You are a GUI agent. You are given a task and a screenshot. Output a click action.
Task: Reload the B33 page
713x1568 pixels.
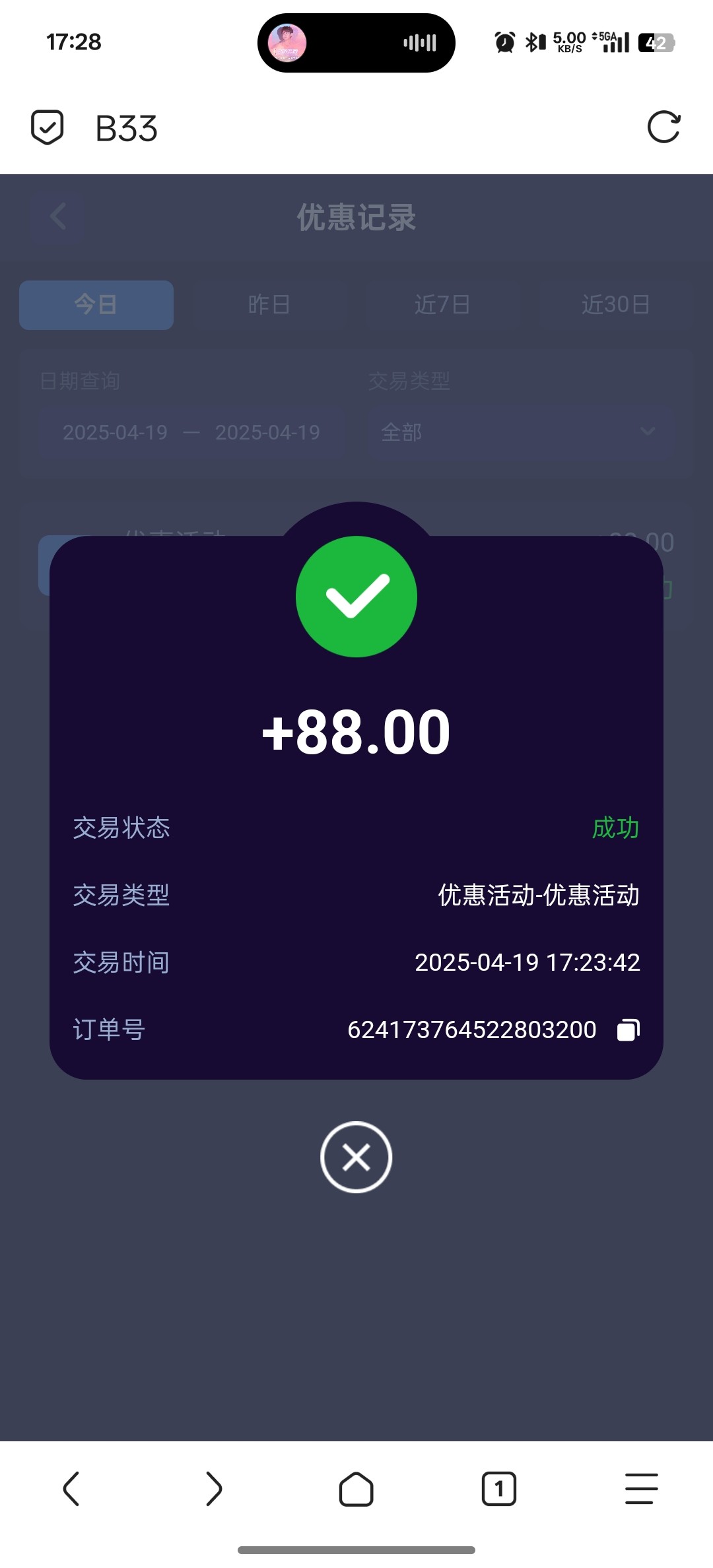[663, 127]
